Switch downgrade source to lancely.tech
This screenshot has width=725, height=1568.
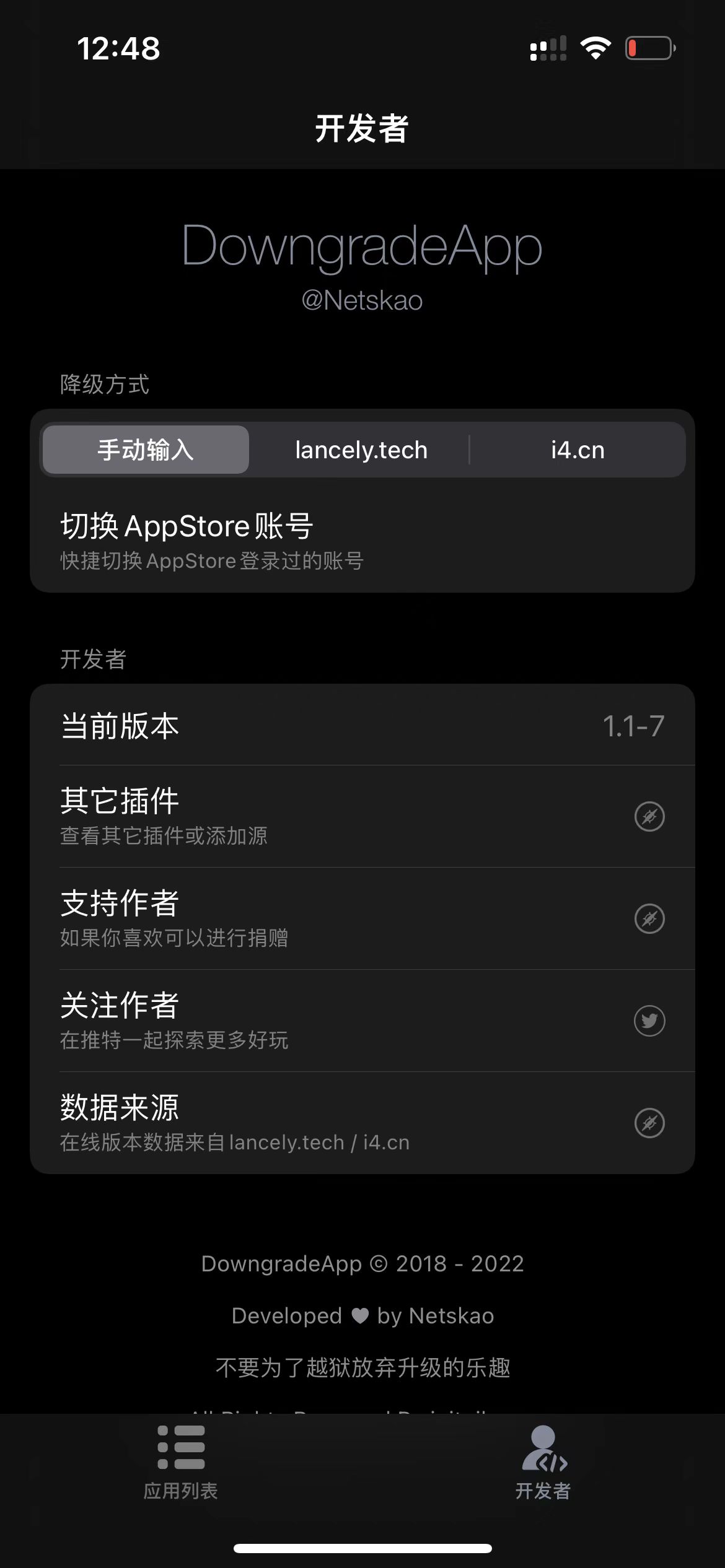(361, 450)
